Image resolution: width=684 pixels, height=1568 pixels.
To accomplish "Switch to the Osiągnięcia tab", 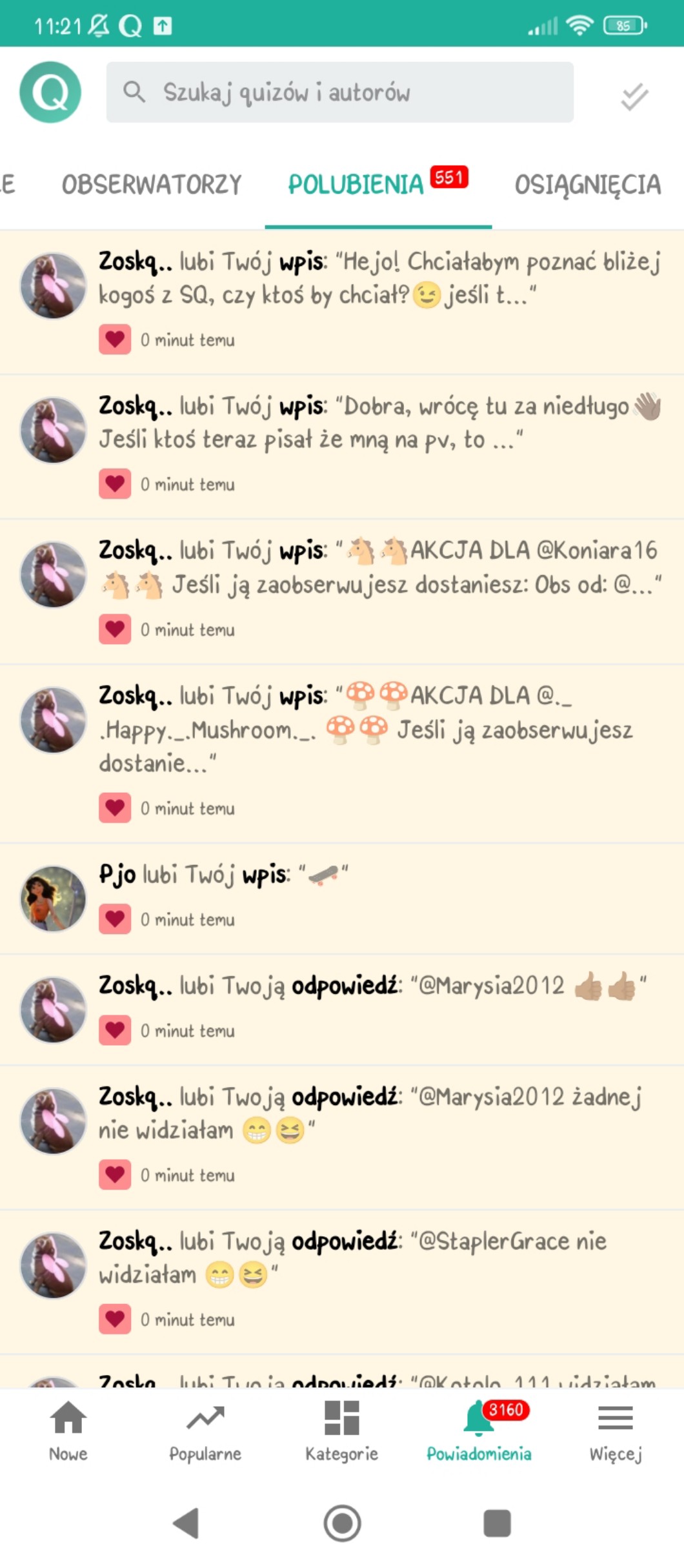I will pos(587,185).
